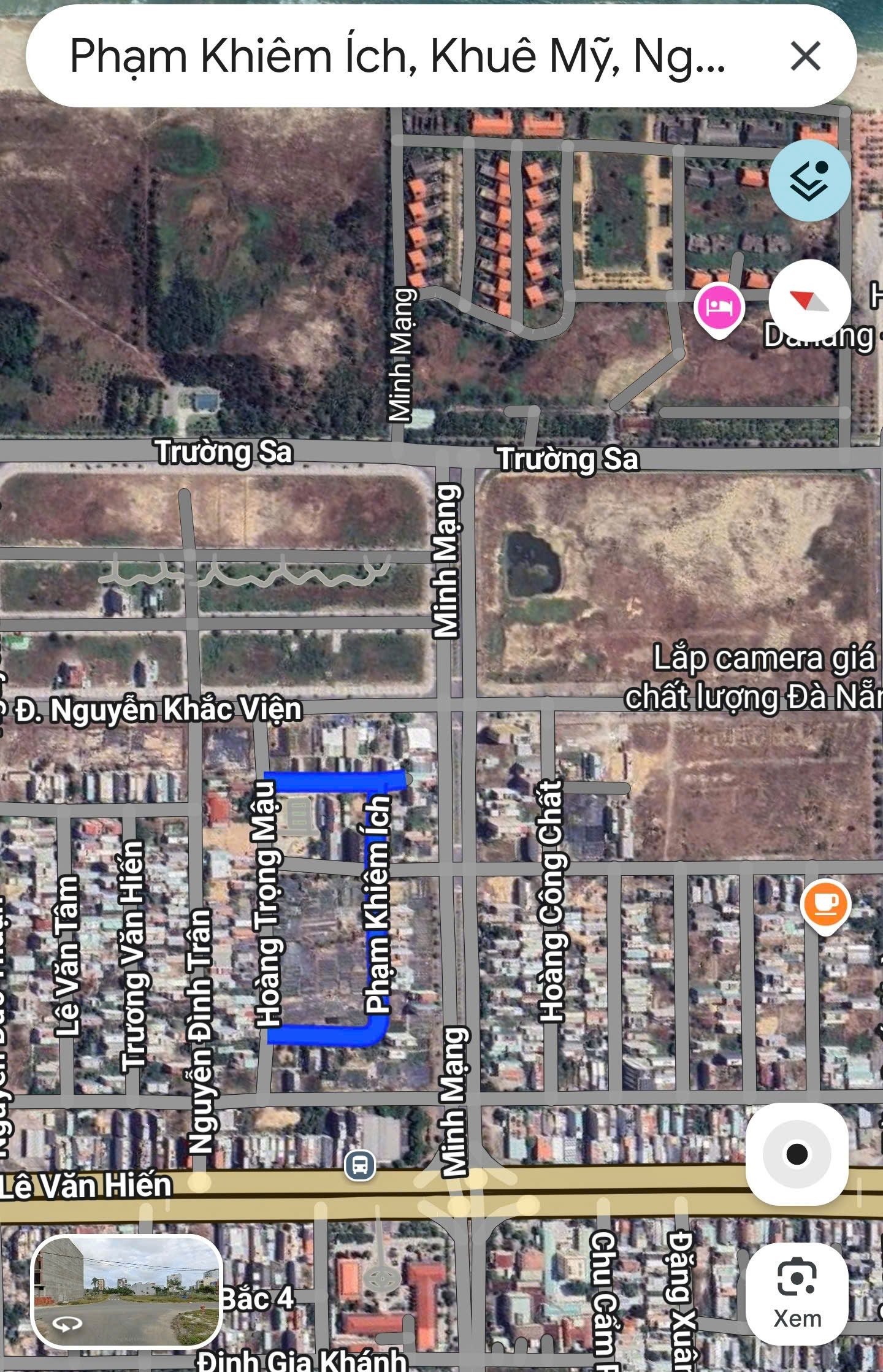
Task: Open the Street View preview thumbnail
Action: coord(126,1291)
